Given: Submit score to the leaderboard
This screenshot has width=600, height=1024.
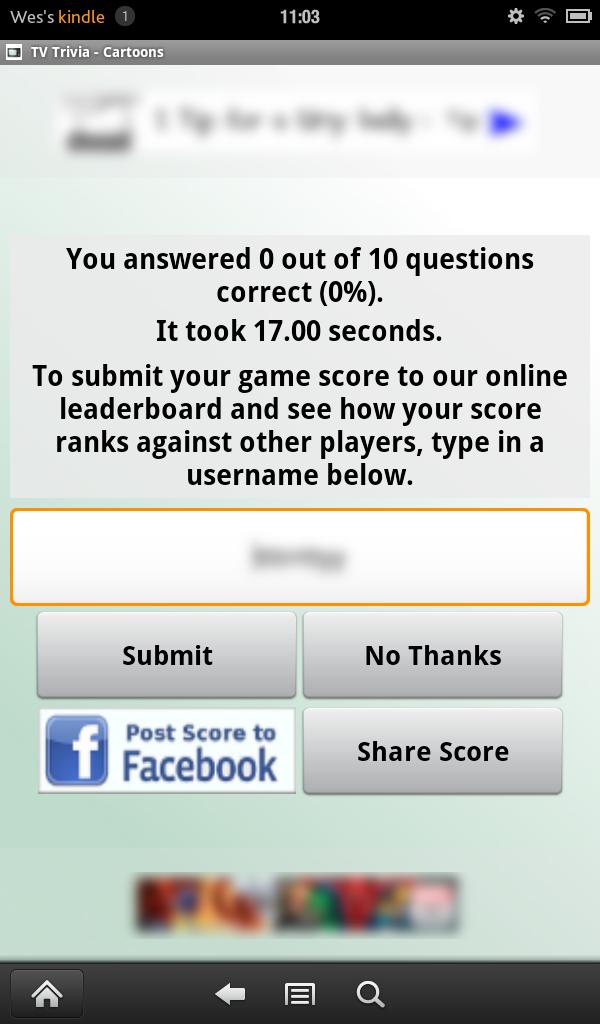Looking at the screenshot, I should [x=167, y=655].
